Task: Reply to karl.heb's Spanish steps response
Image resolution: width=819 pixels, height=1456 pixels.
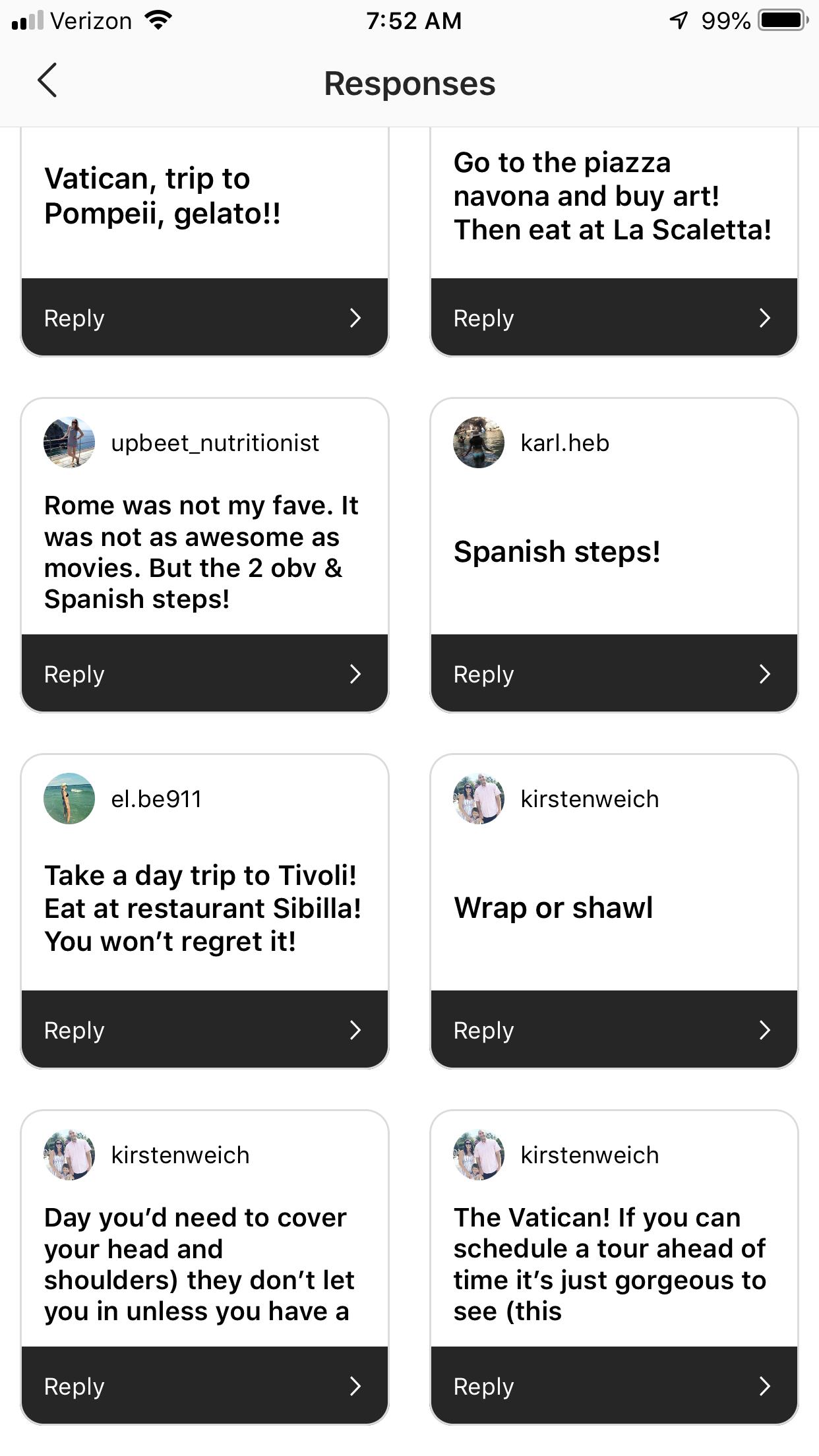Action: (613, 674)
